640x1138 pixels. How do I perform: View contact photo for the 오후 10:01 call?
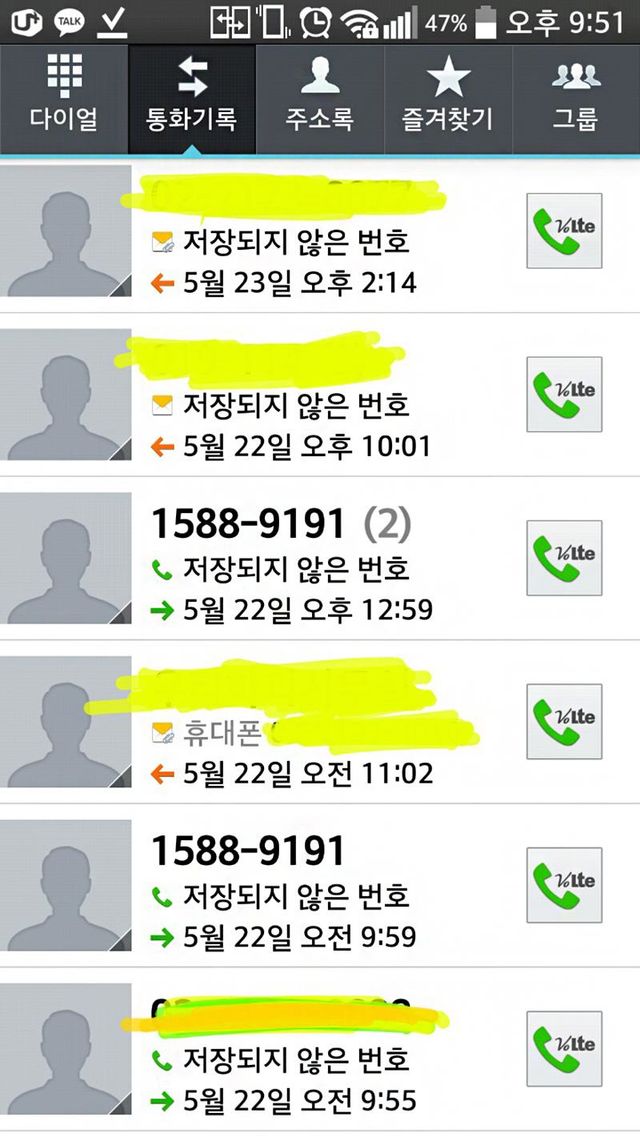click(x=66, y=394)
